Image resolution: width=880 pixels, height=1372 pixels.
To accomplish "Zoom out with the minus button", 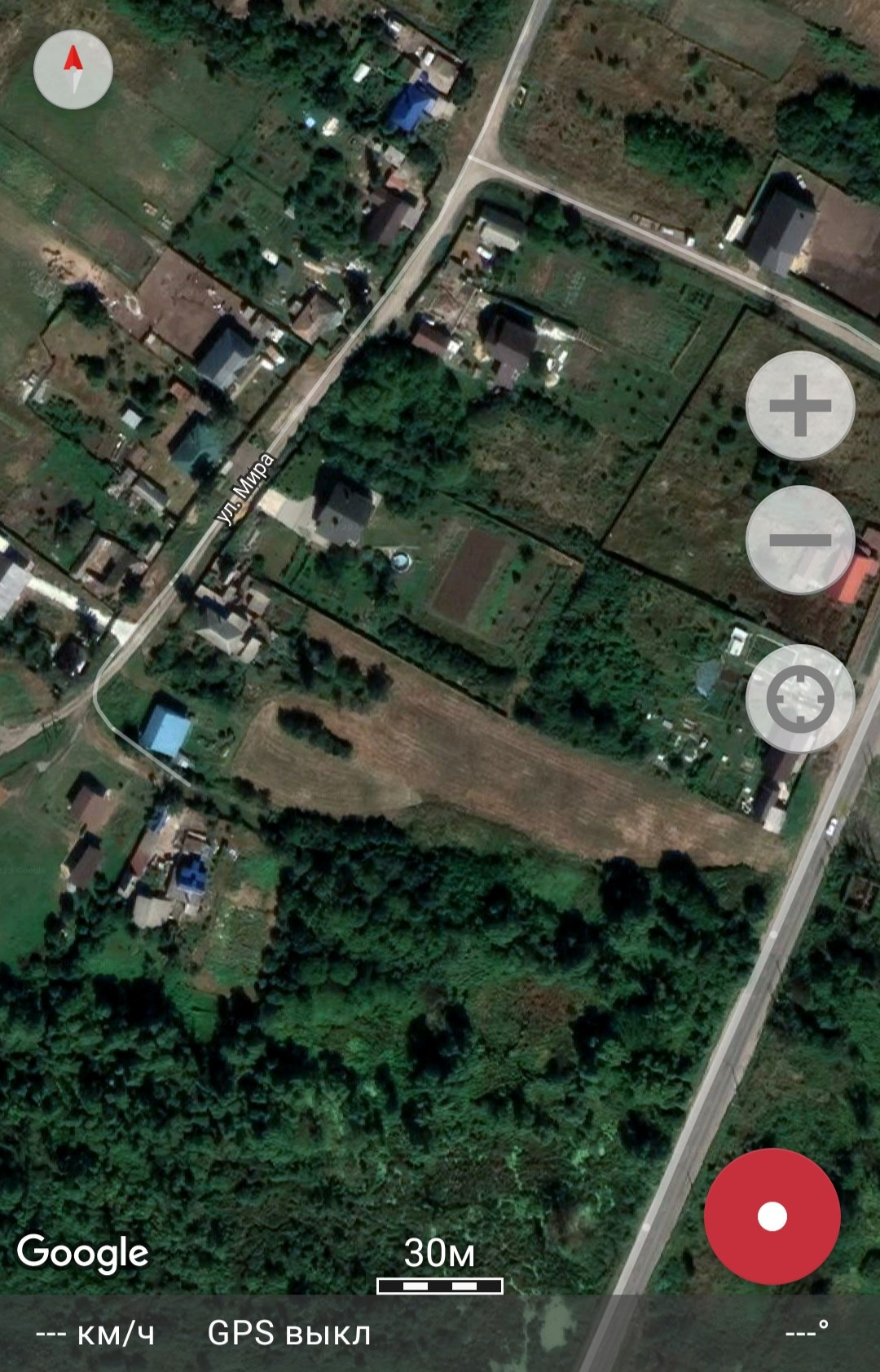I will tap(800, 540).
